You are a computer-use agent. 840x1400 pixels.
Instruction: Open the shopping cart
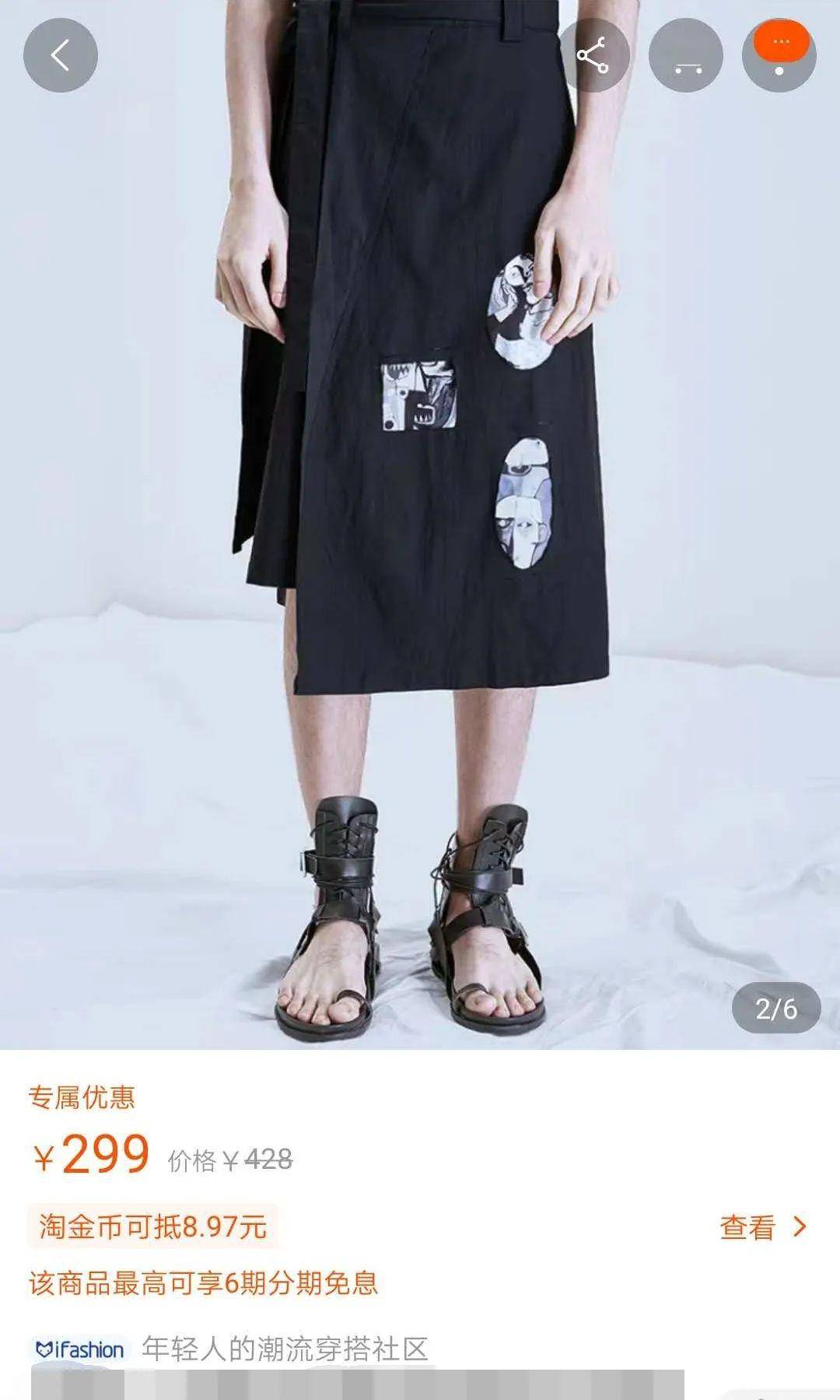click(686, 55)
